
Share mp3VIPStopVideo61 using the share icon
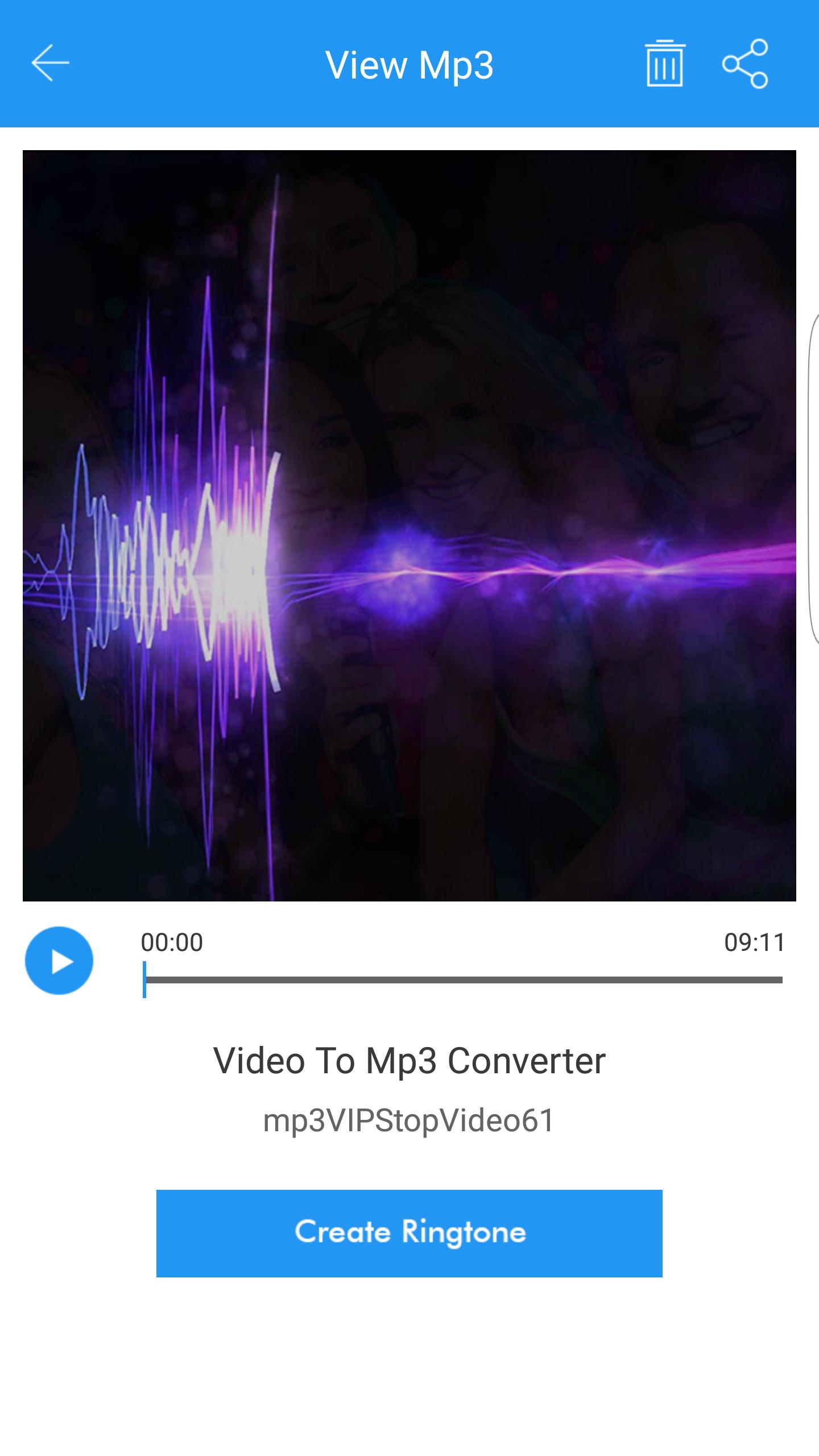click(746, 64)
